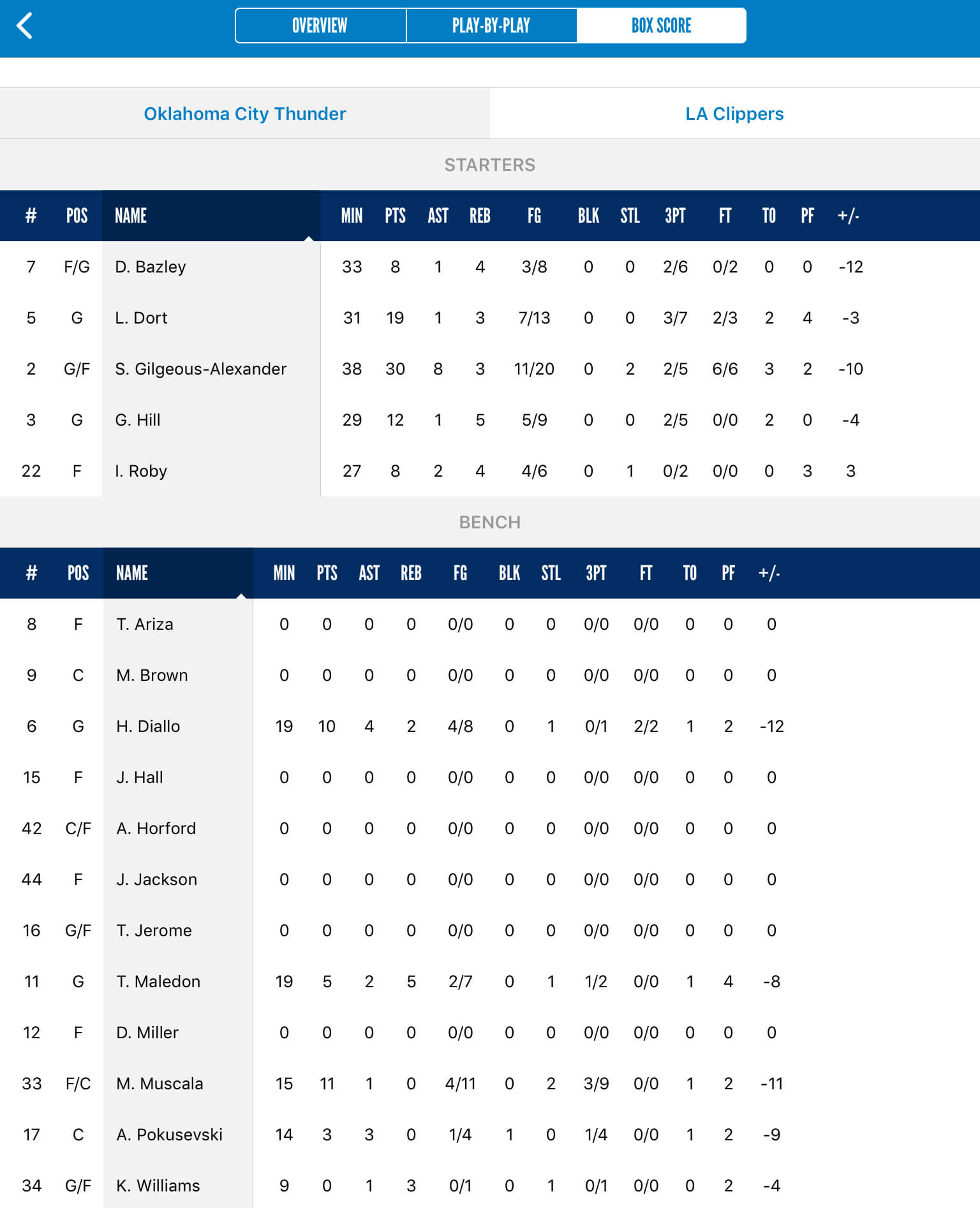
Task: Open A. Horford's player row
Action: click(156, 828)
